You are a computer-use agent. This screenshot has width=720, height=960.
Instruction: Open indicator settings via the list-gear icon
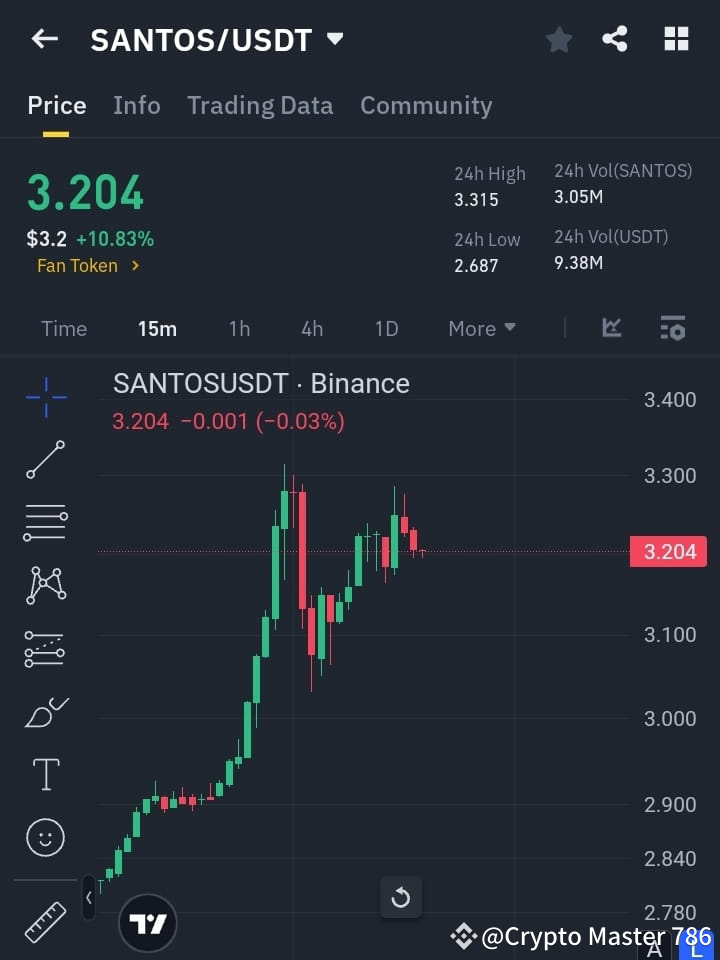[x=672, y=328]
